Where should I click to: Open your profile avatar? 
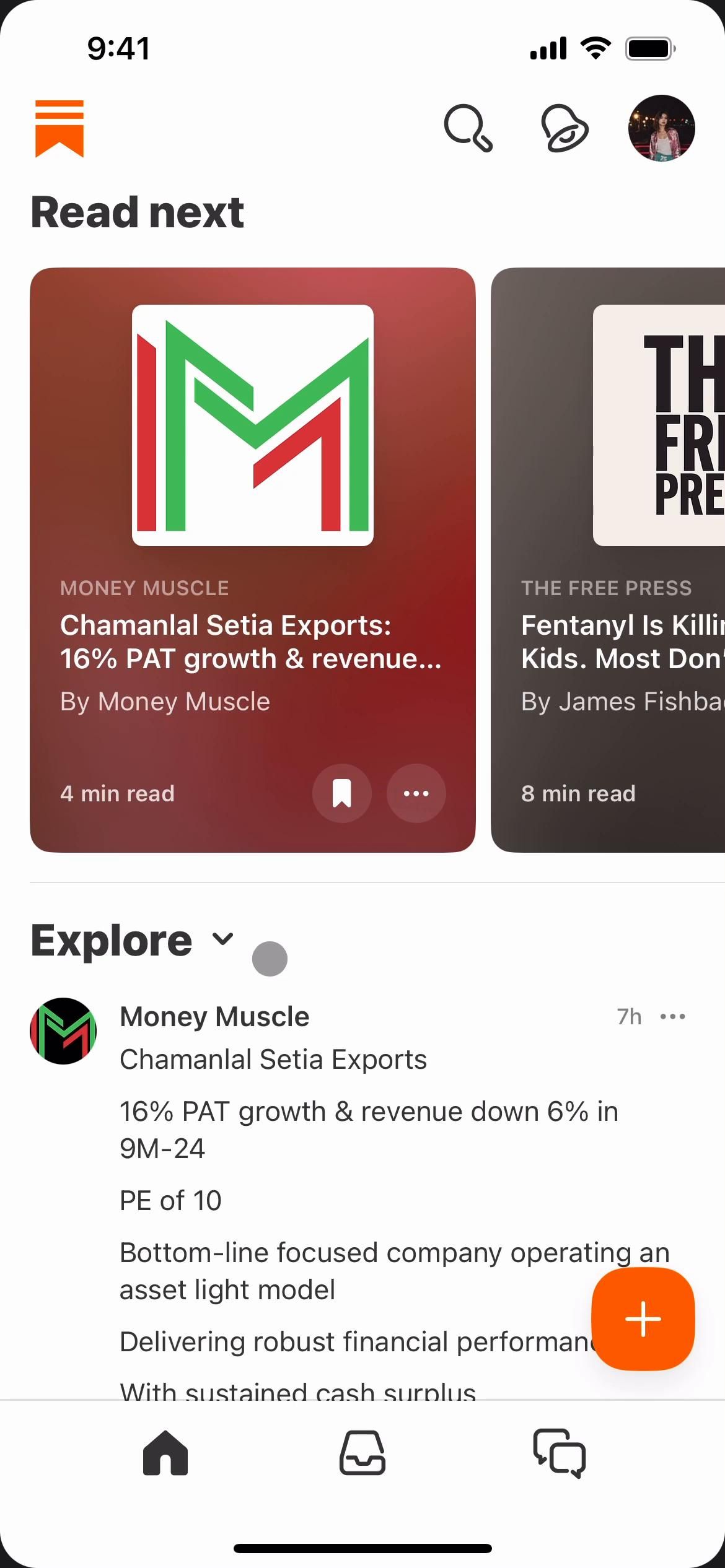(661, 128)
